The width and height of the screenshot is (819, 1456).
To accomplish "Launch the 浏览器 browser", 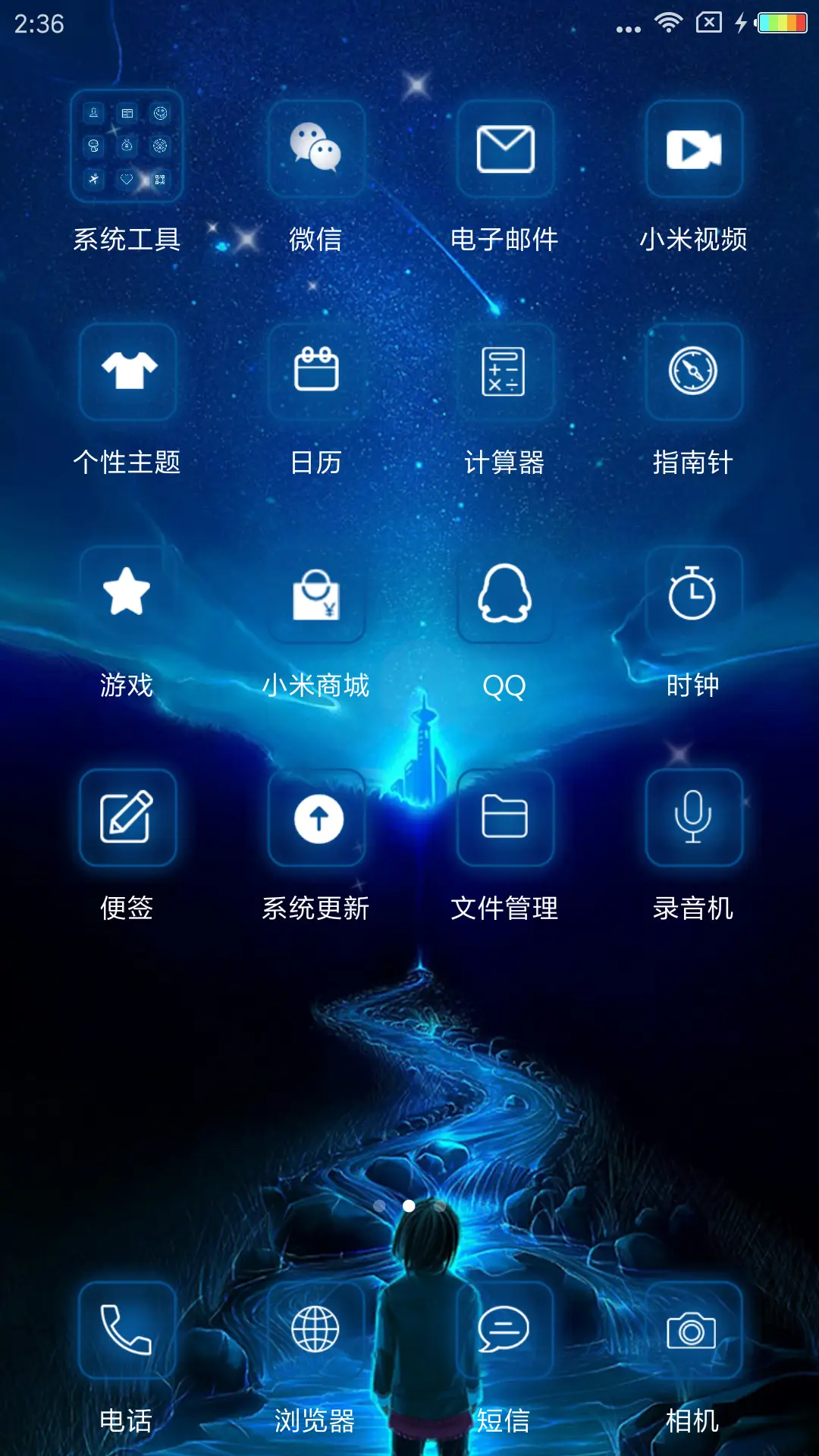I will coord(316,1332).
